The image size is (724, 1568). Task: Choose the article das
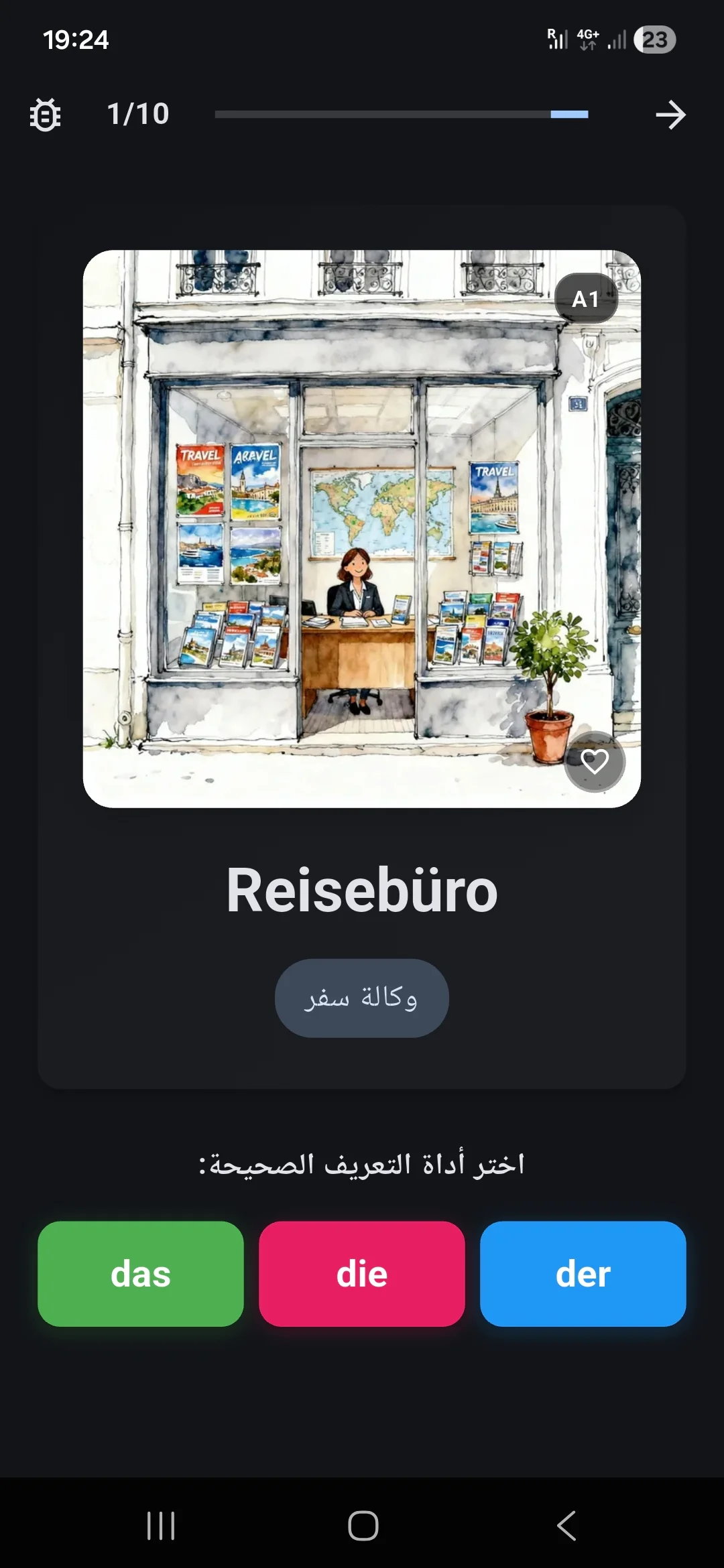pyautogui.click(x=141, y=1274)
